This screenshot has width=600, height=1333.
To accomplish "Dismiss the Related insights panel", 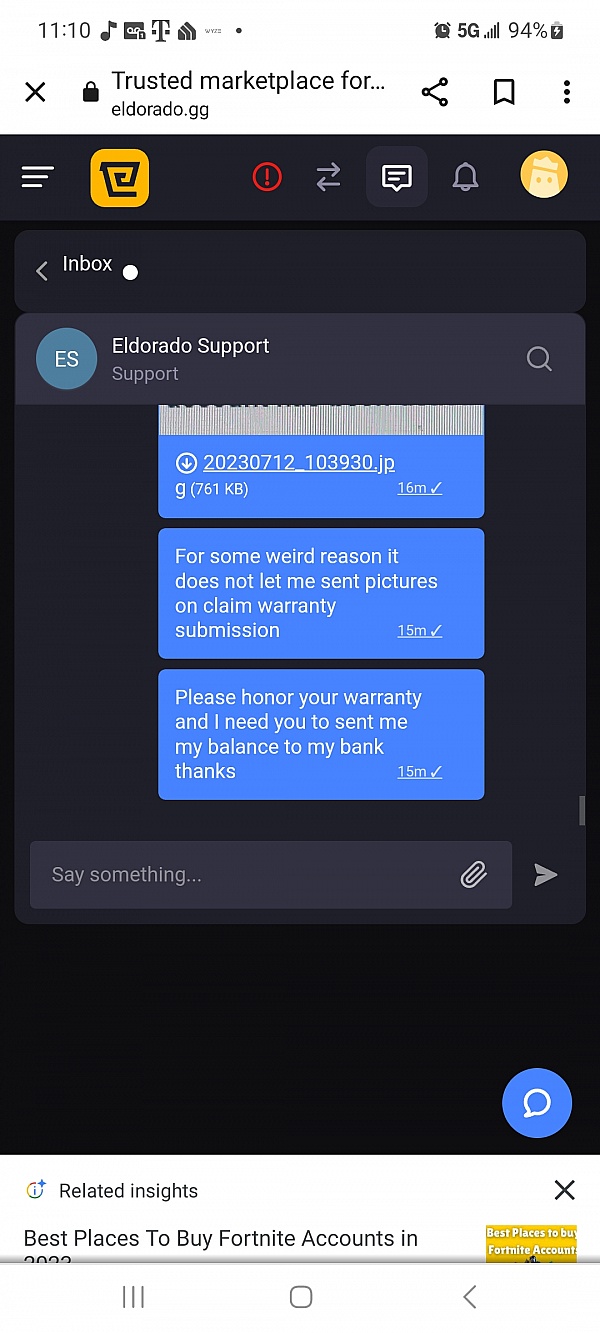I will pos(564,1190).
